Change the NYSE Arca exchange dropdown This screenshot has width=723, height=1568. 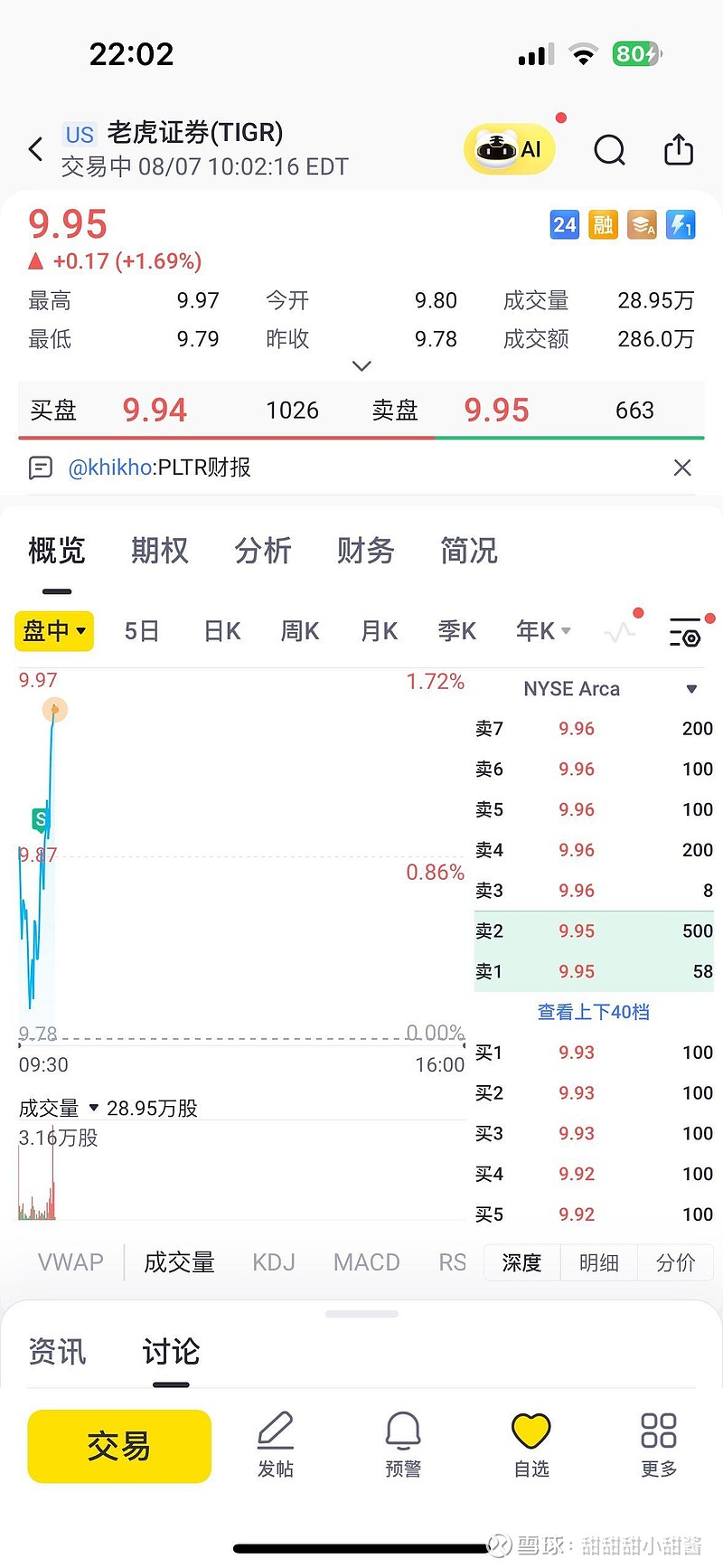coord(610,689)
